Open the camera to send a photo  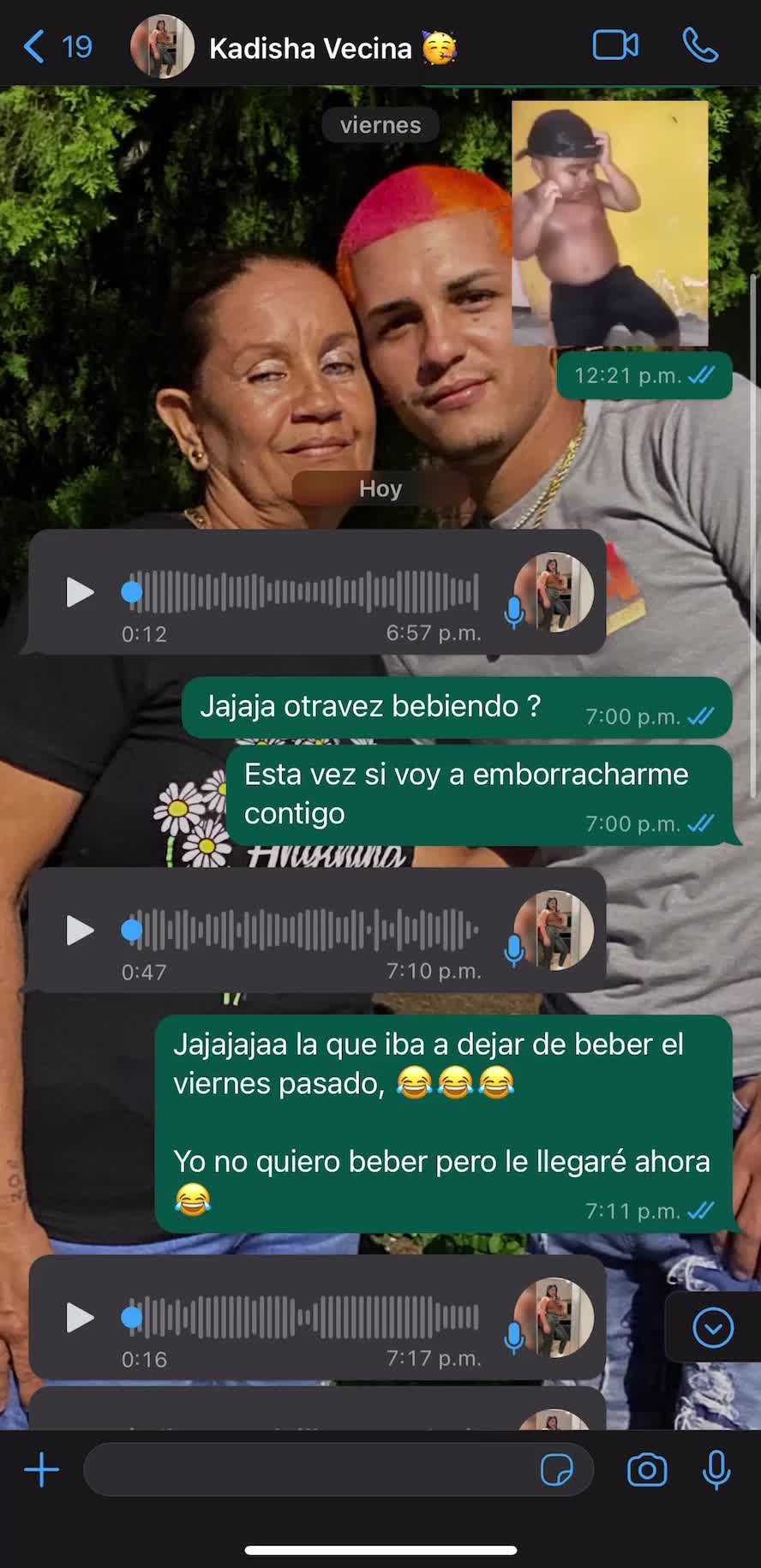[647, 1470]
